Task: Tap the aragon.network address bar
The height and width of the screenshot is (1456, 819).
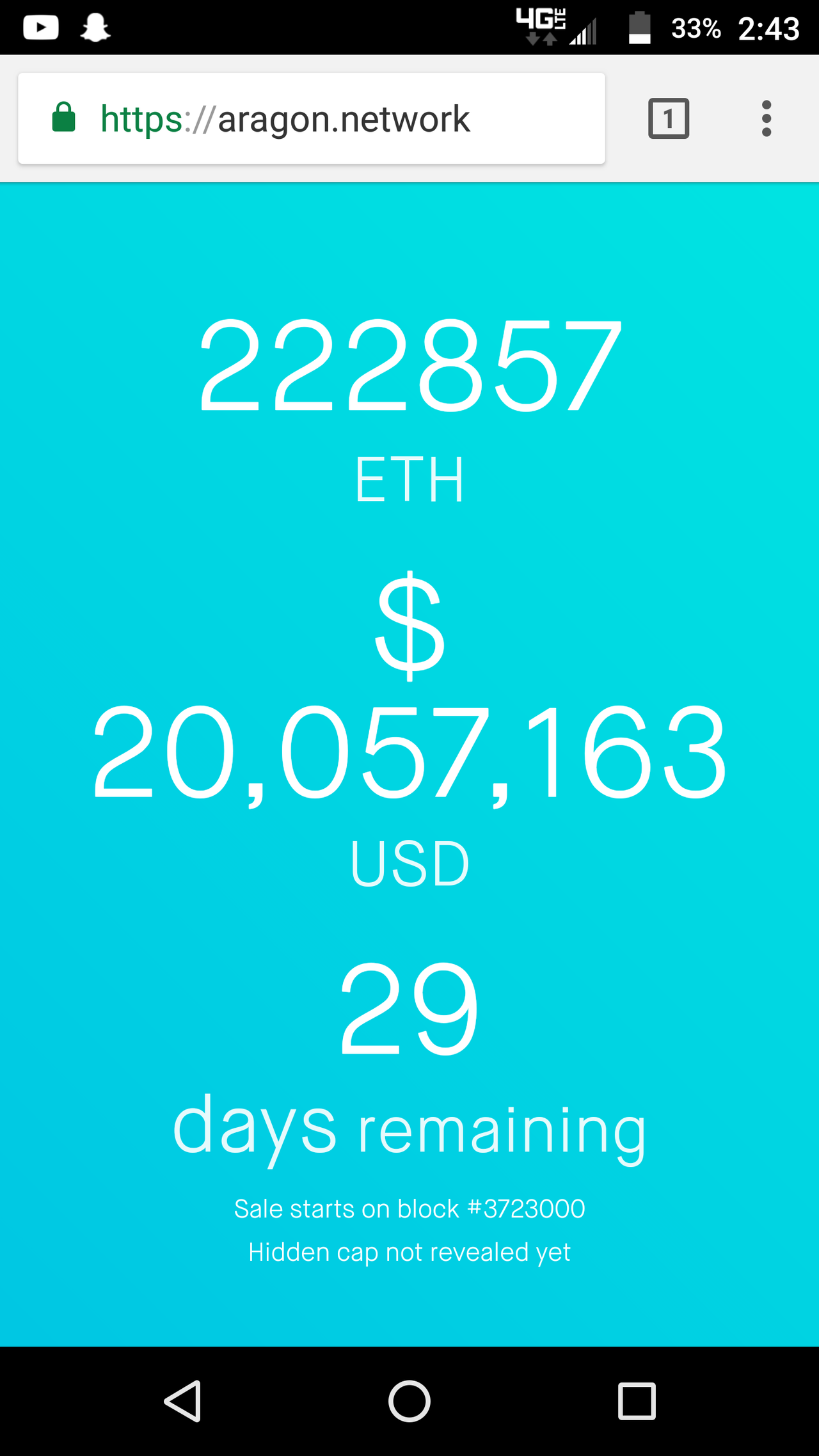Action: (x=312, y=118)
